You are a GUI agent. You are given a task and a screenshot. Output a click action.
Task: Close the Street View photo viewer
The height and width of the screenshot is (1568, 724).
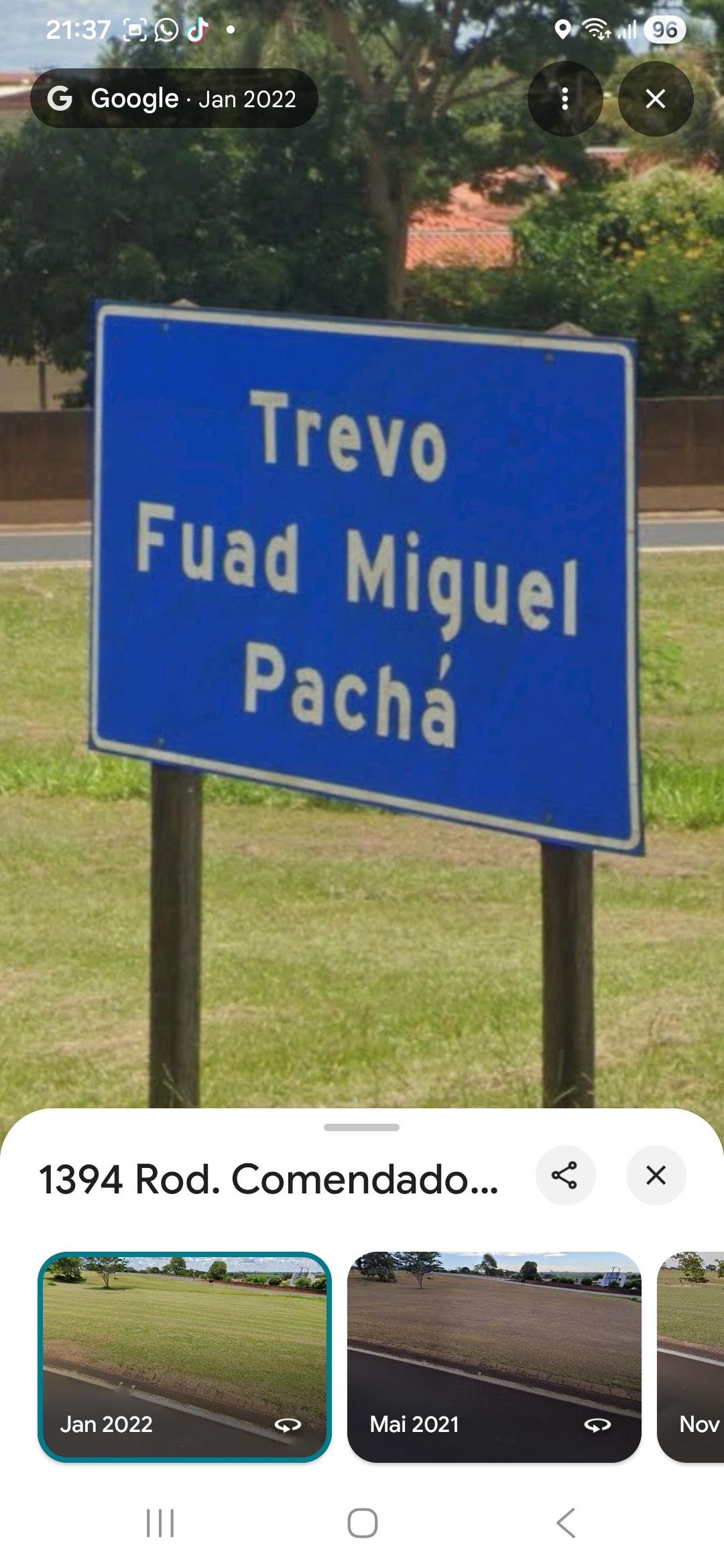pos(656,99)
